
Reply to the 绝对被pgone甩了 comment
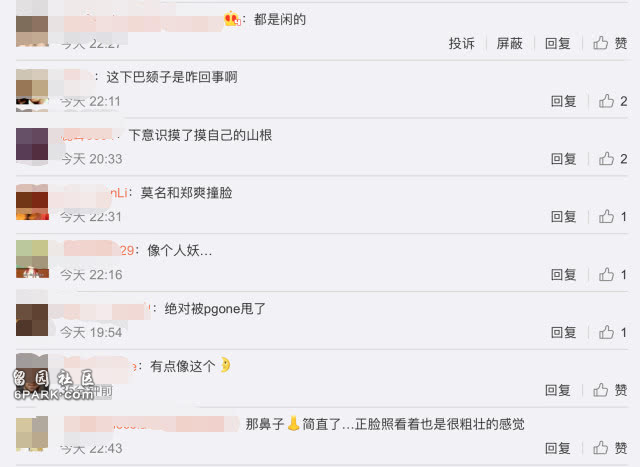pyautogui.click(x=563, y=333)
